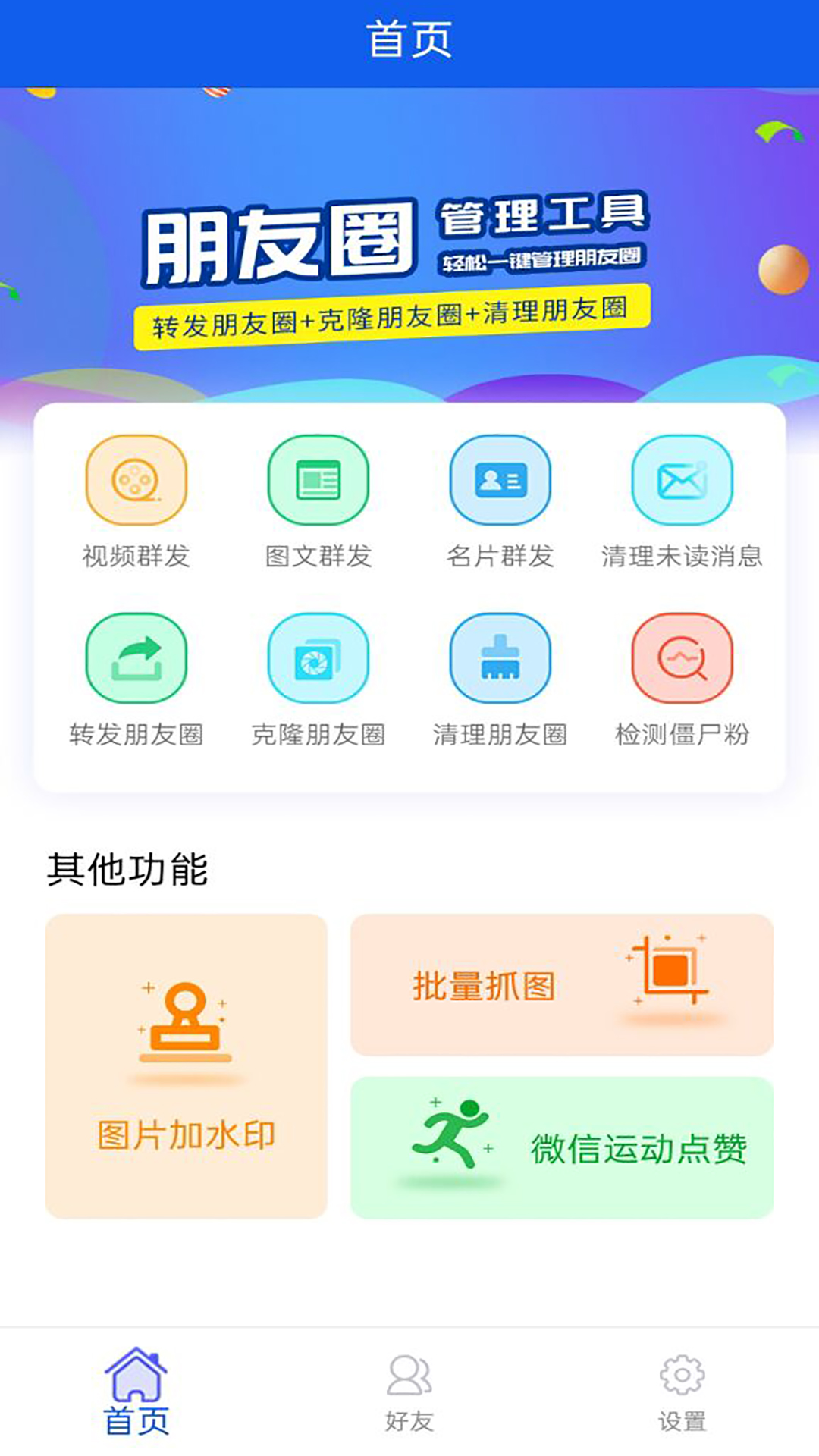
Task: Open 视频群发 video broadcast
Action: pos(136,502)
